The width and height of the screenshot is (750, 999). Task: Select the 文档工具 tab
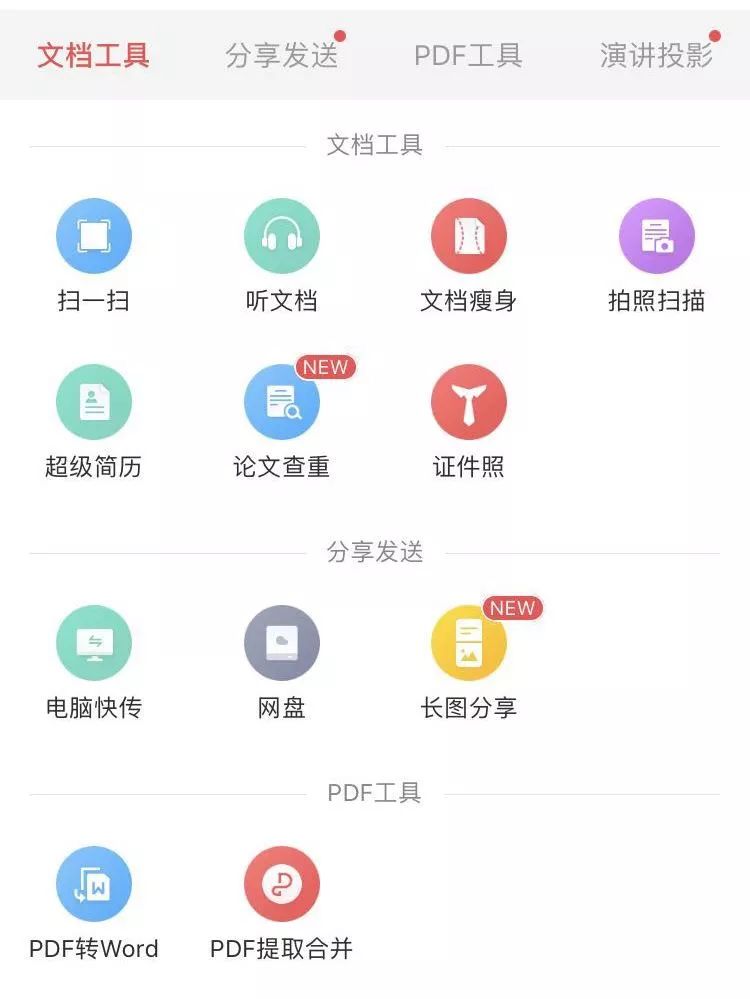[92, 55]
